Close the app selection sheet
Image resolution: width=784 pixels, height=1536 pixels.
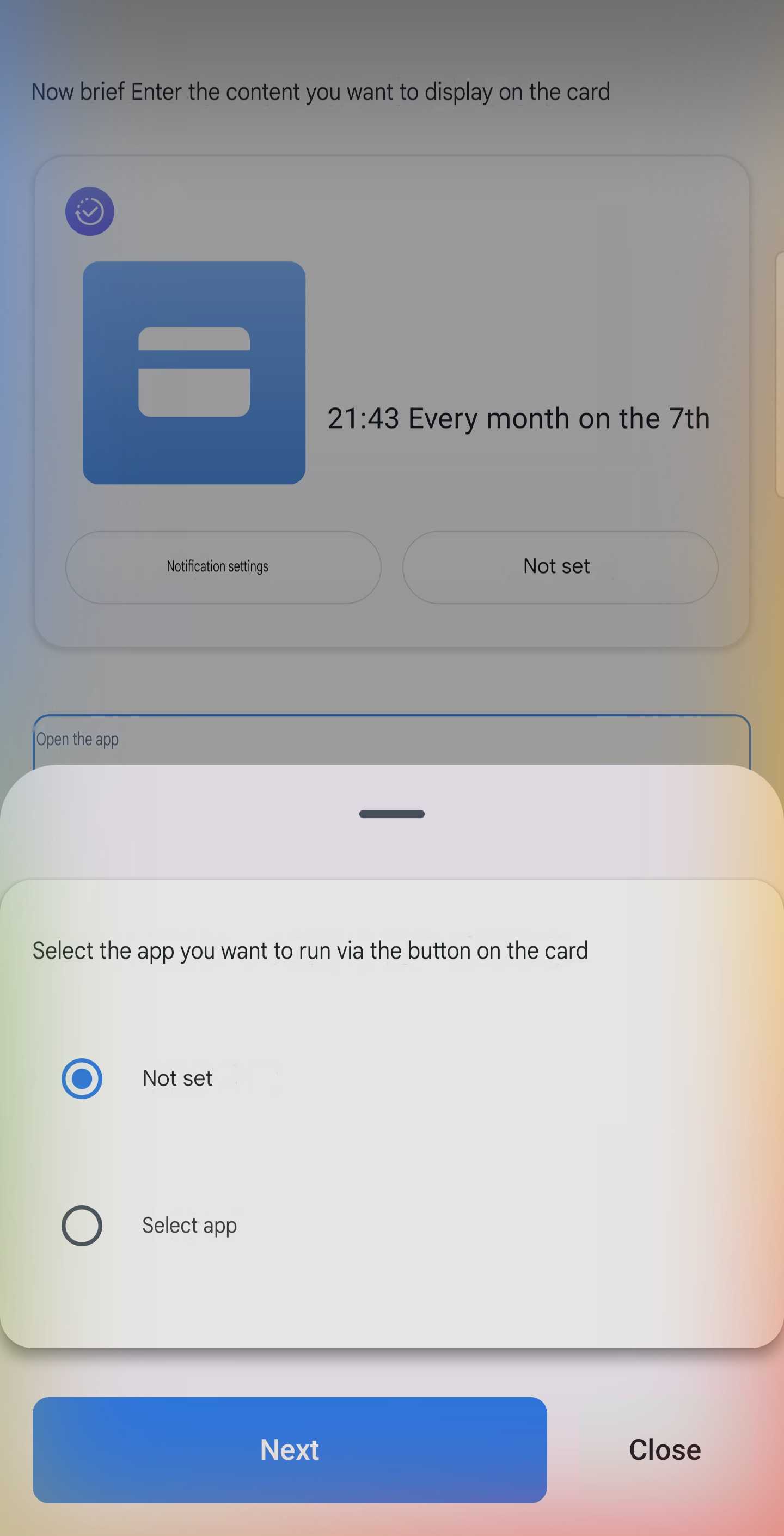coord(664,1449)
